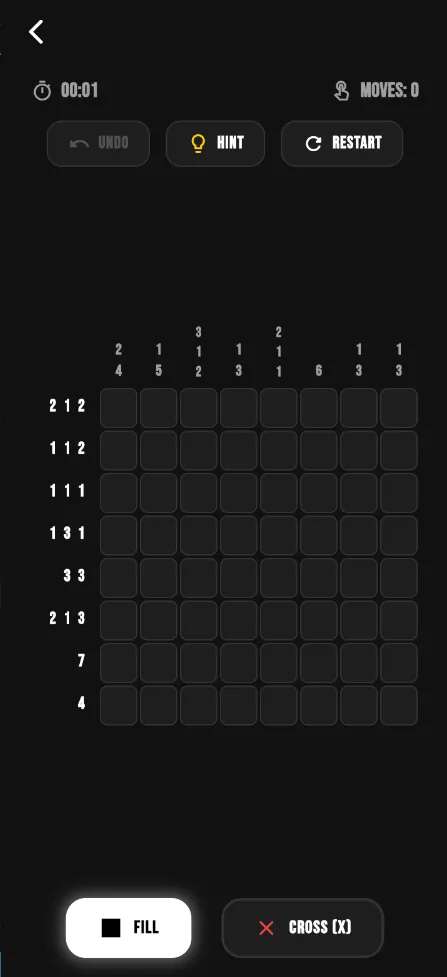
Task: Restart the puzzle
Action: tap(342, 143)
